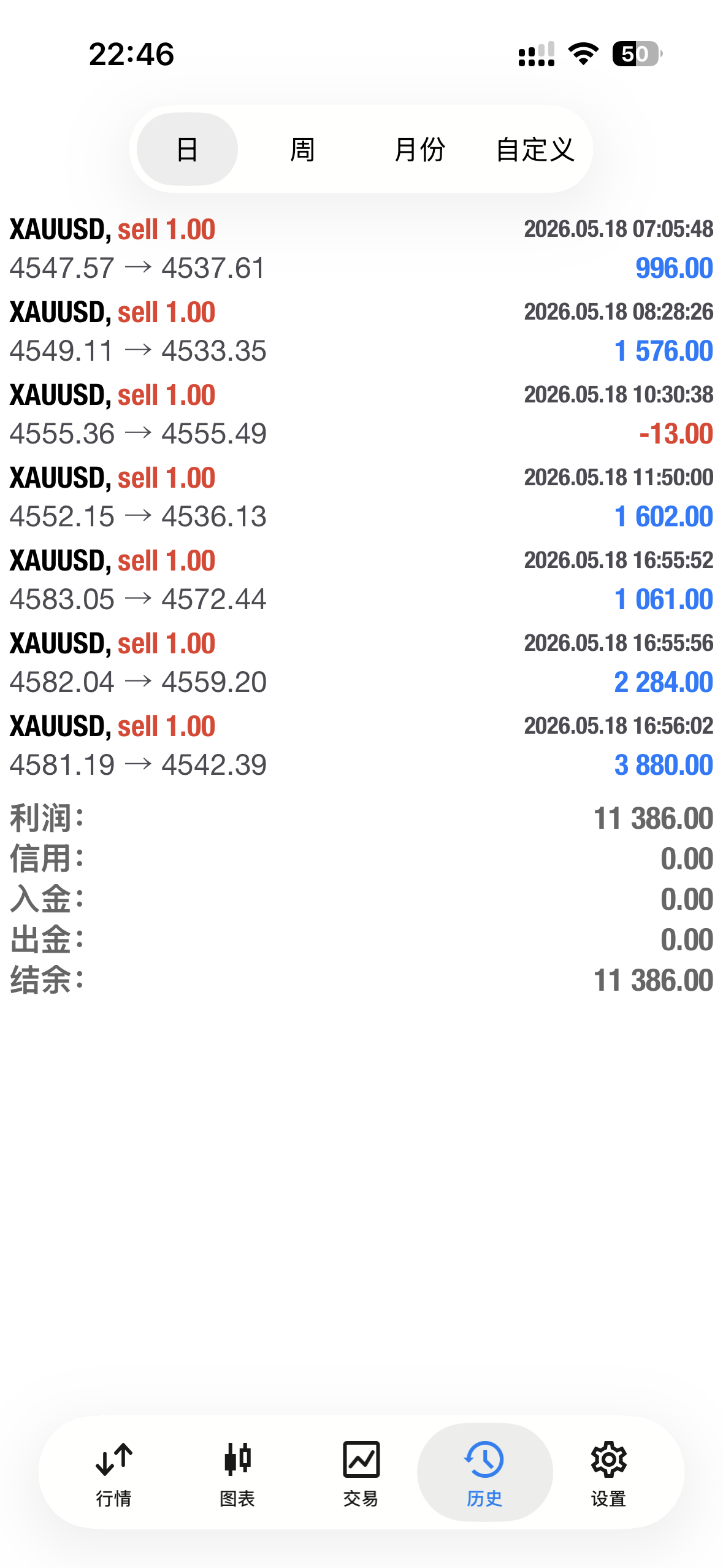Image resolution: width=723 pixels, height=1568 pixels.
Task: Open the XAUUSD trade with 1 576.00 profit
Action: coord(361,331)
